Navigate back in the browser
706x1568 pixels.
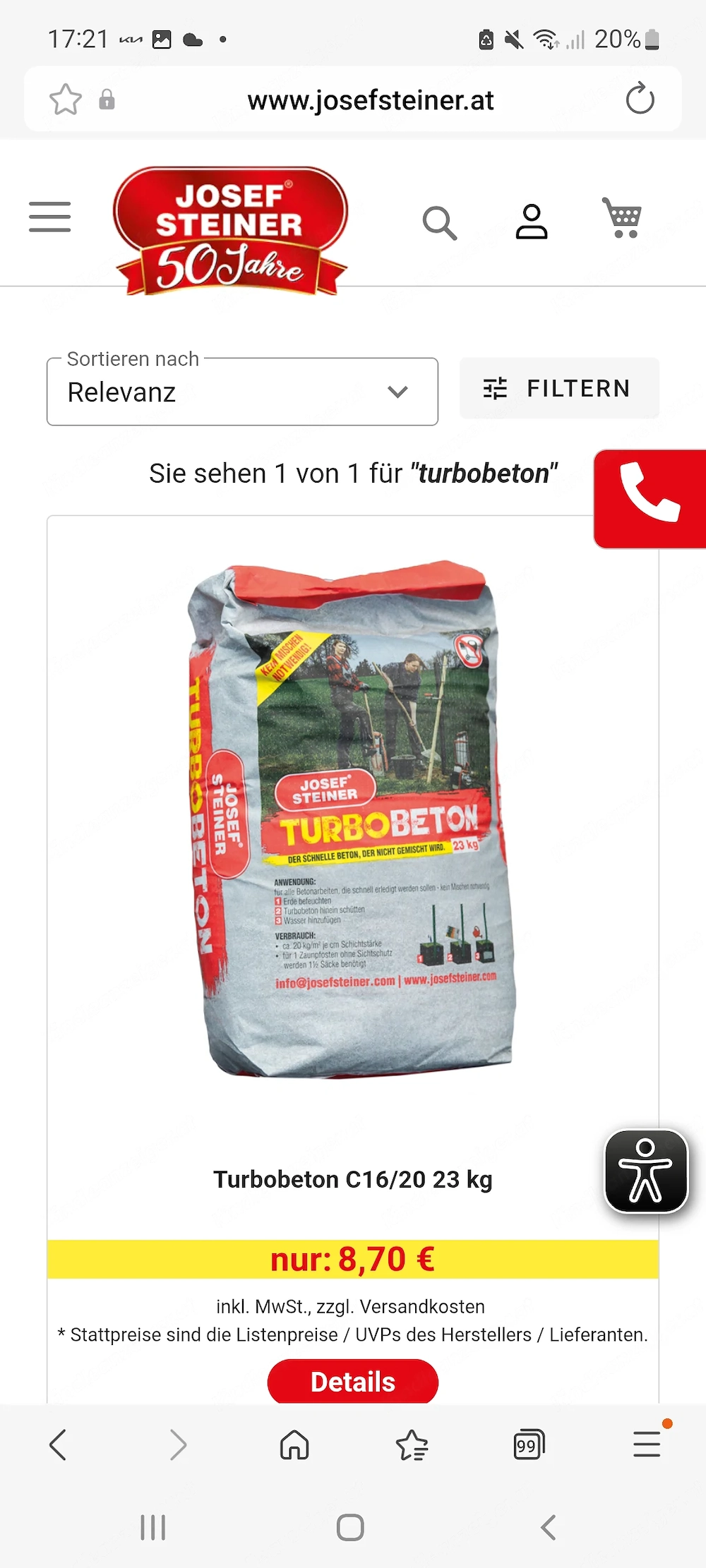pyautogui.click(x=59, y=1445)
